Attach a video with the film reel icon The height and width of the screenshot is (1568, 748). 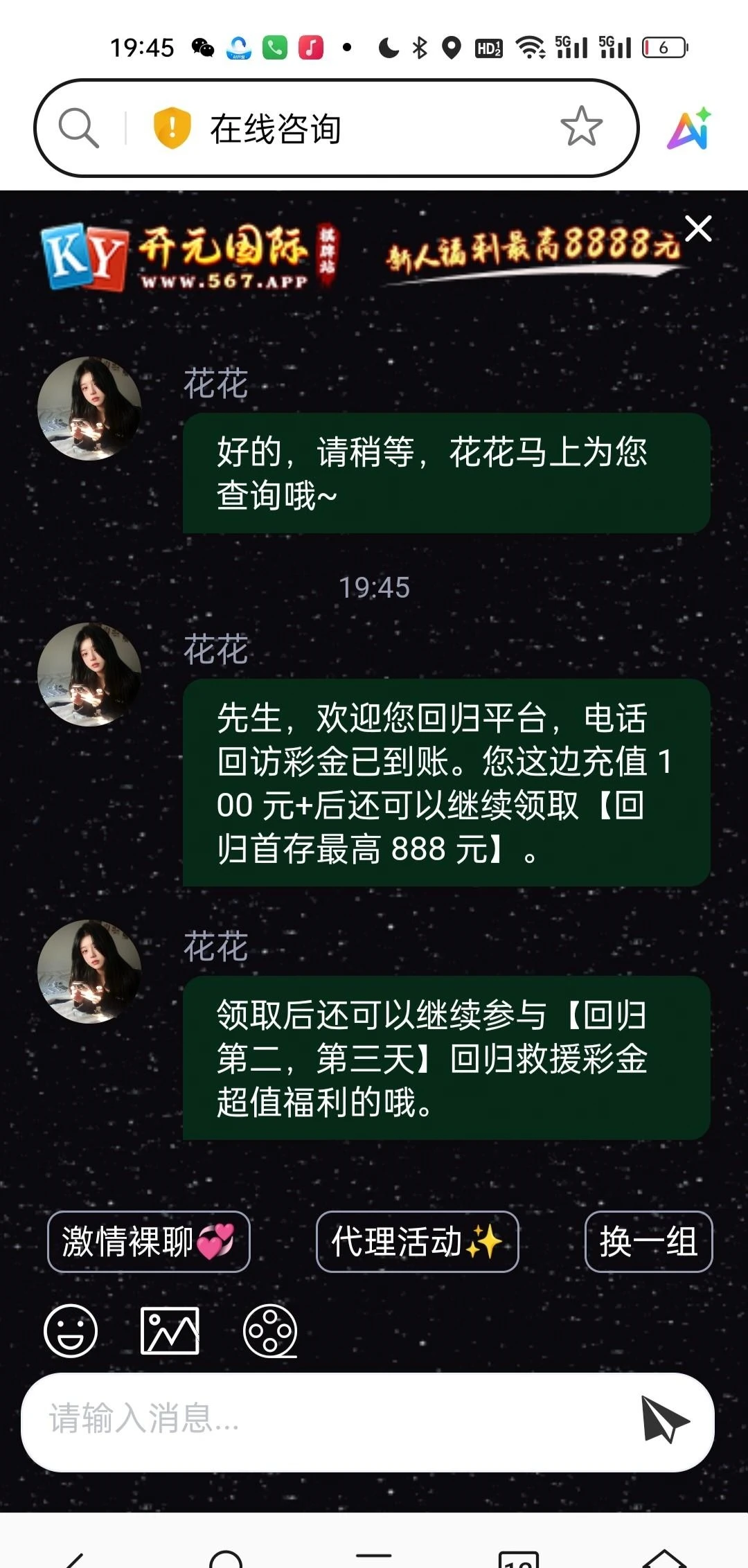[270, 1330]
